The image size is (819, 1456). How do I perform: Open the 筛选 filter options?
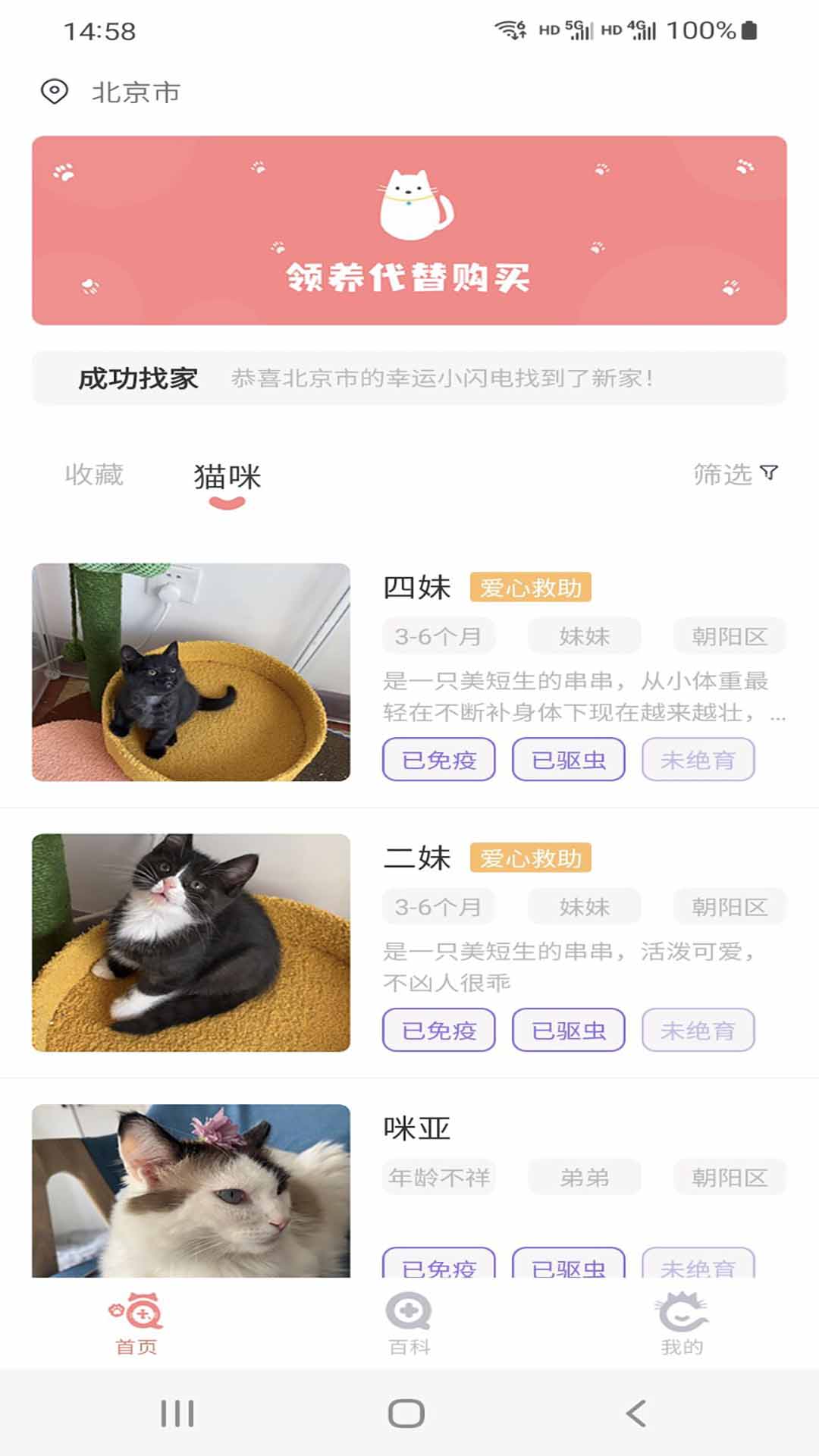[735, 475]
